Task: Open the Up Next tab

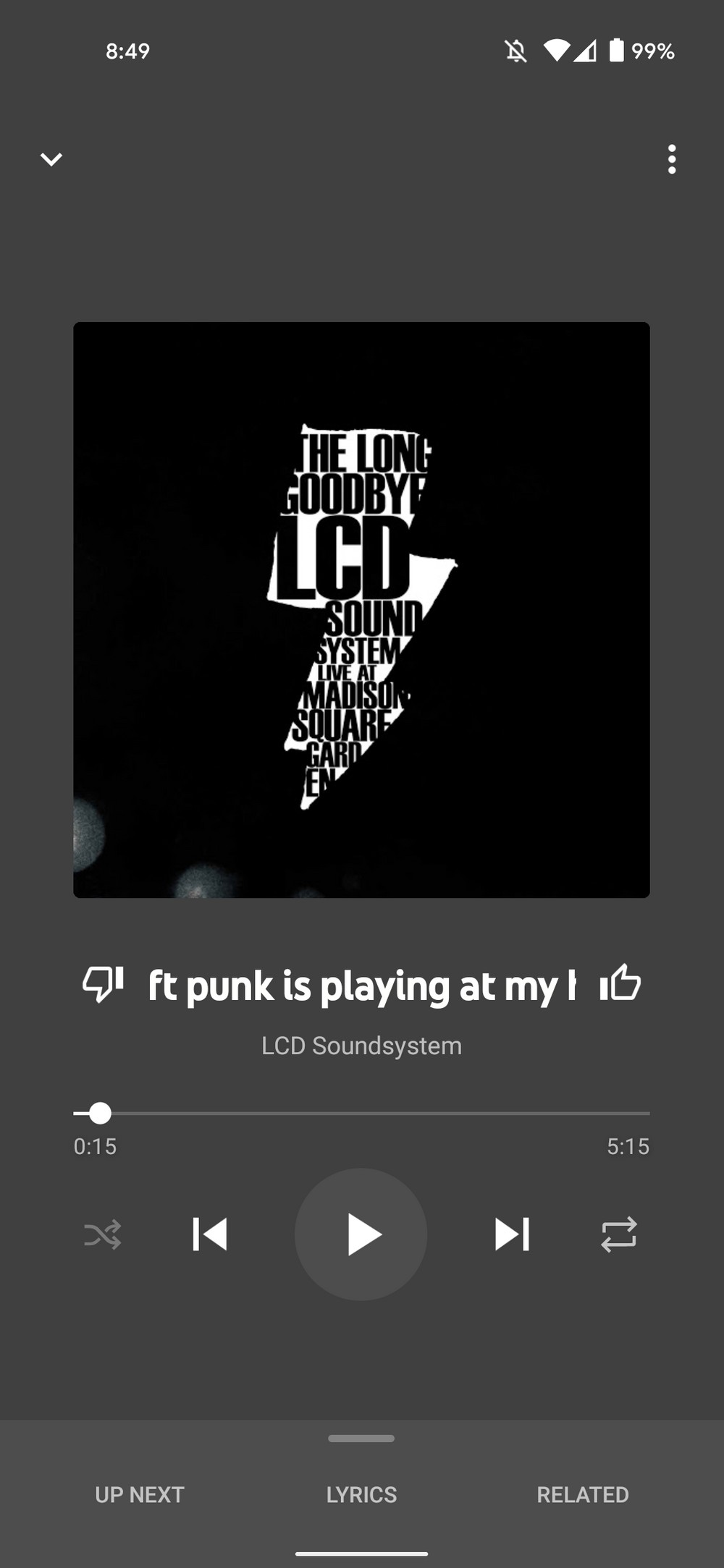Action: coord(140,1494)
